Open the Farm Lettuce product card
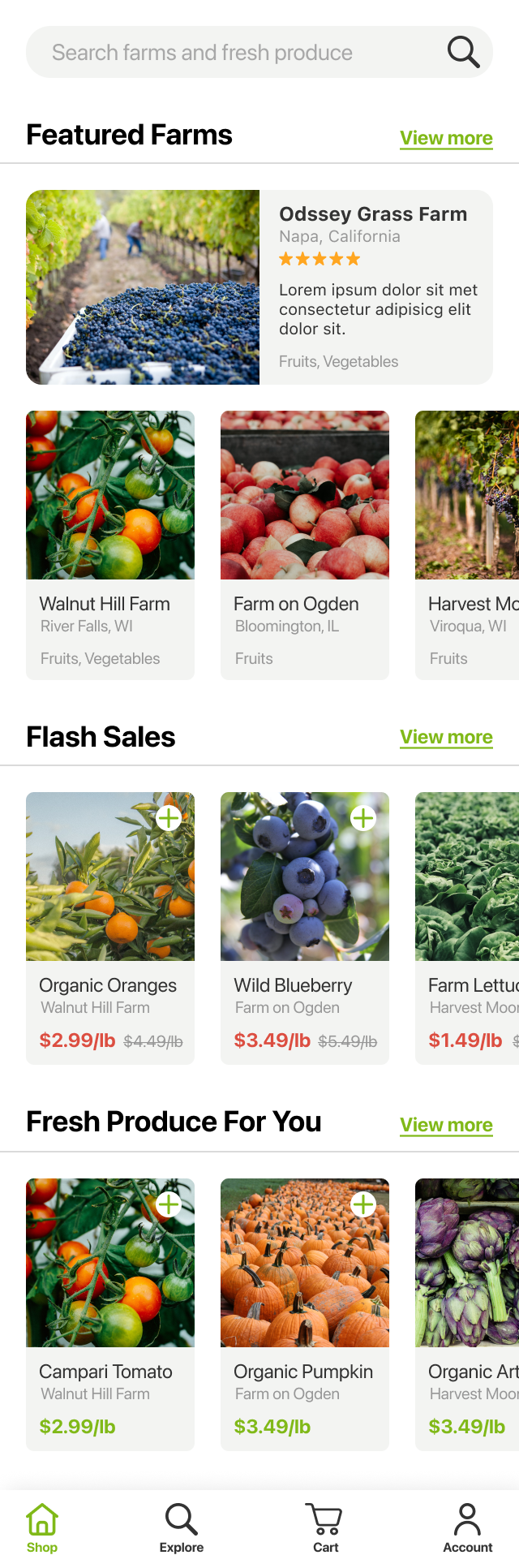Screen dimensions: 519x1568 (467, 928)
